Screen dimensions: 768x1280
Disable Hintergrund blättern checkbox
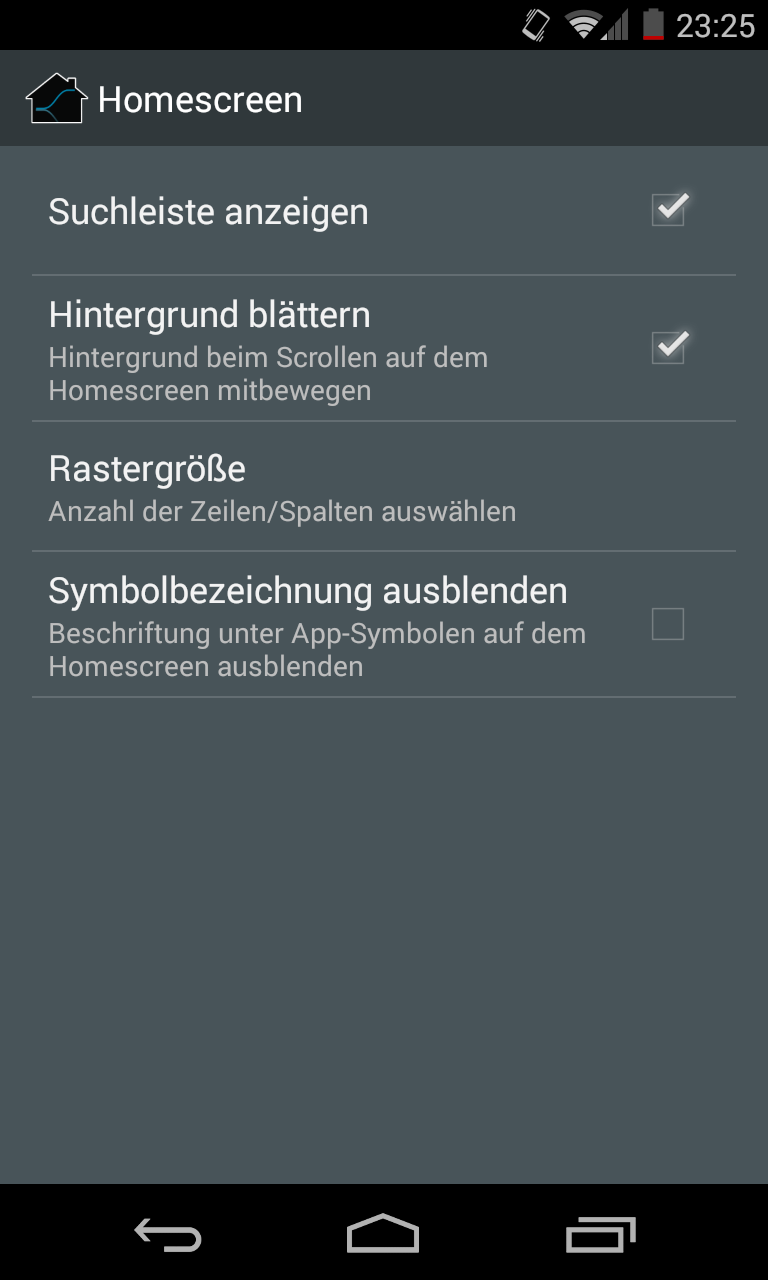[x=668, y=347]
